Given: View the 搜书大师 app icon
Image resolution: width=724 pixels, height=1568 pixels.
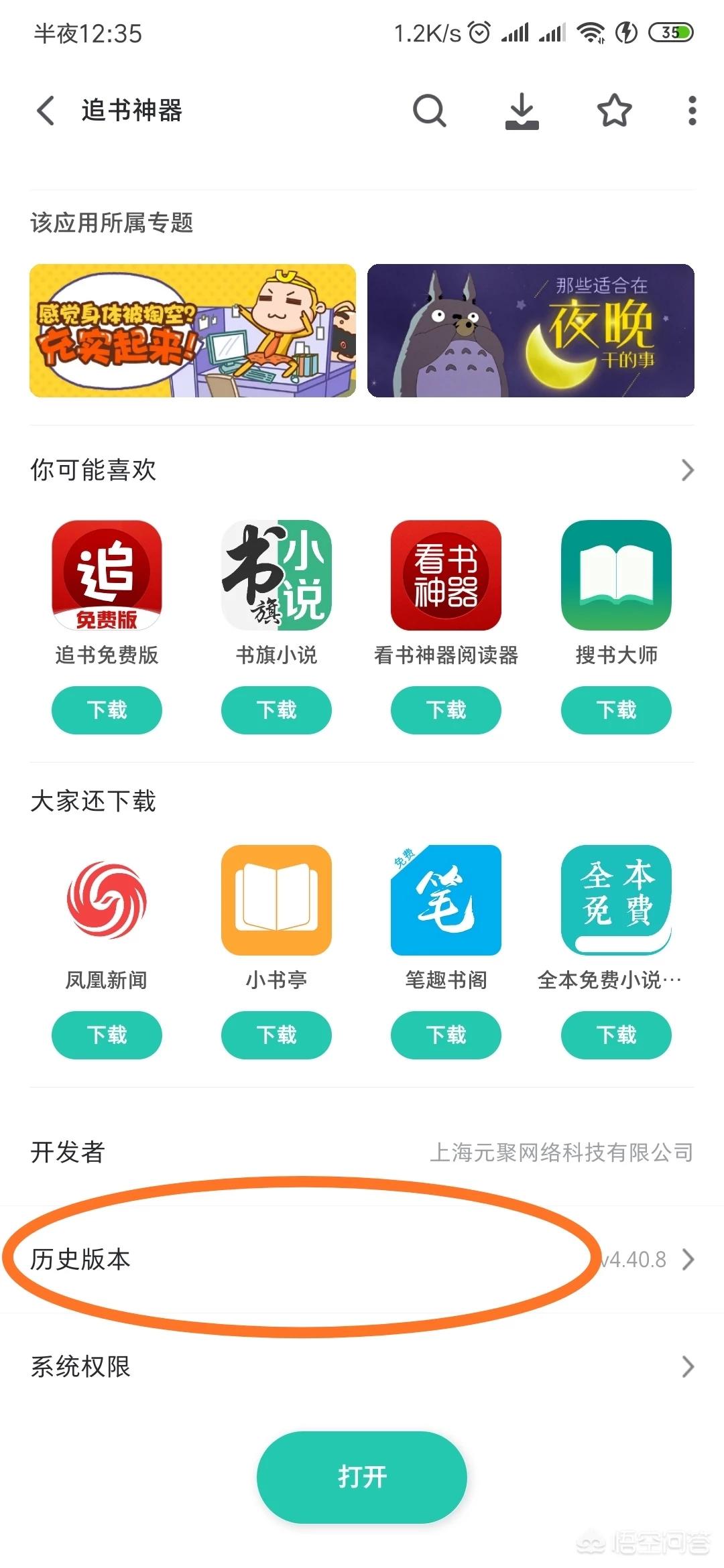Looking at the screenshot, I should (615, 575).
